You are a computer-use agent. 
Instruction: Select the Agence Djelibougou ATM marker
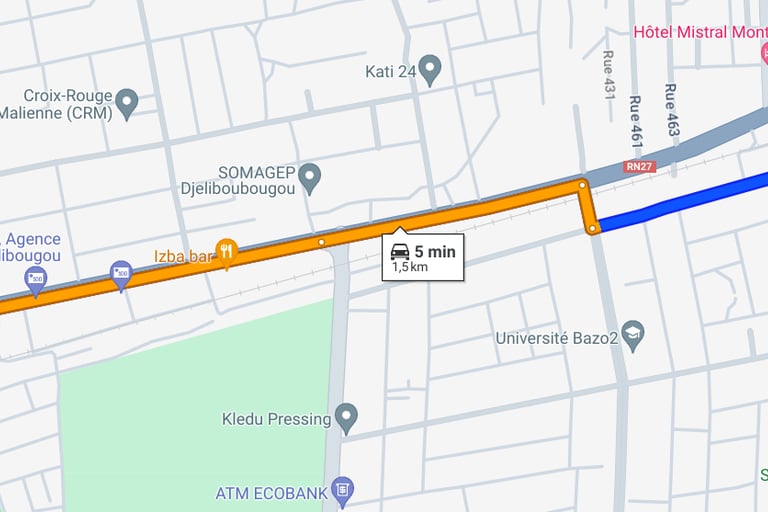36,279
